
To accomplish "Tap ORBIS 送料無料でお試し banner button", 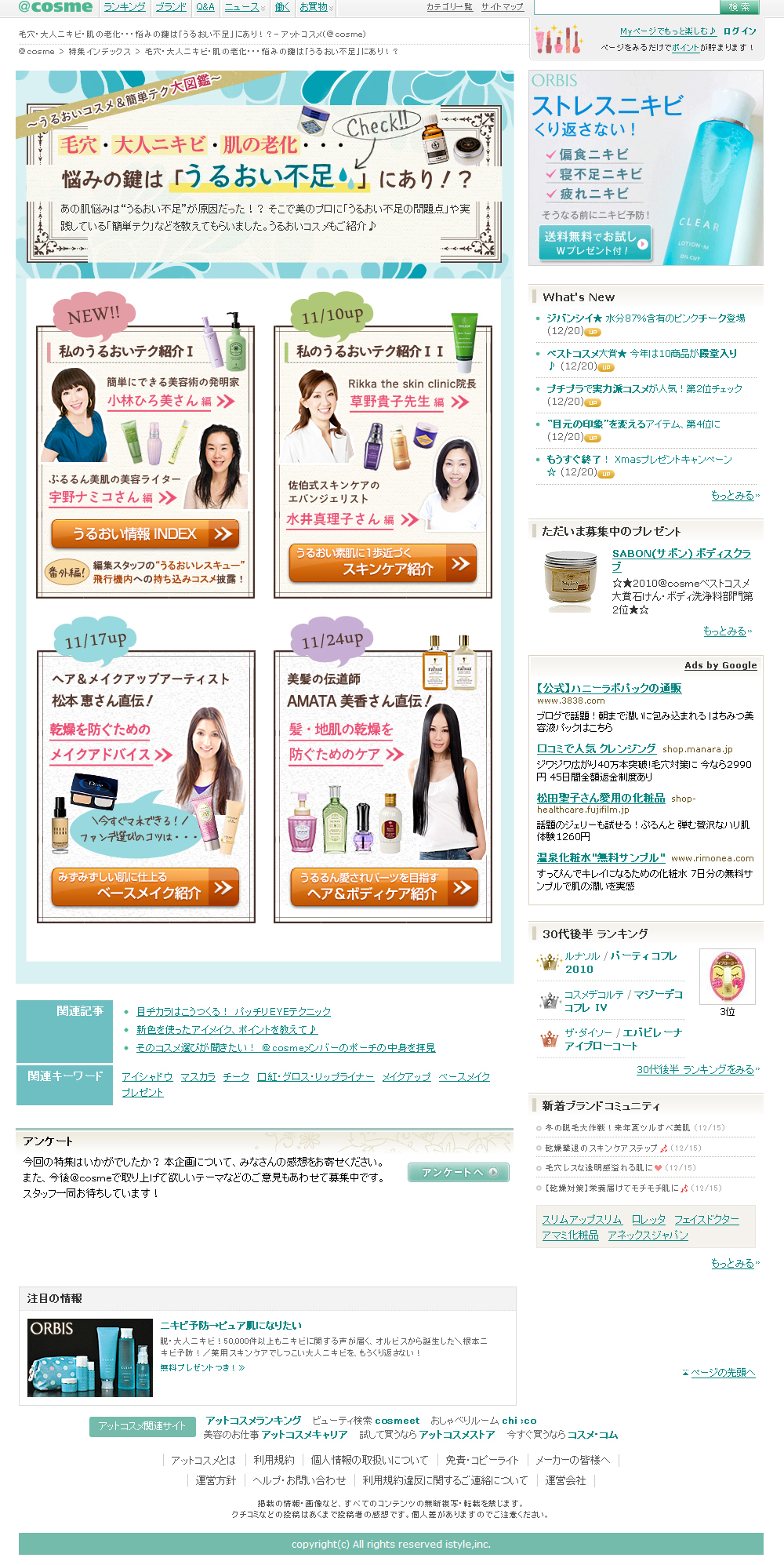I will coord(594,243).
